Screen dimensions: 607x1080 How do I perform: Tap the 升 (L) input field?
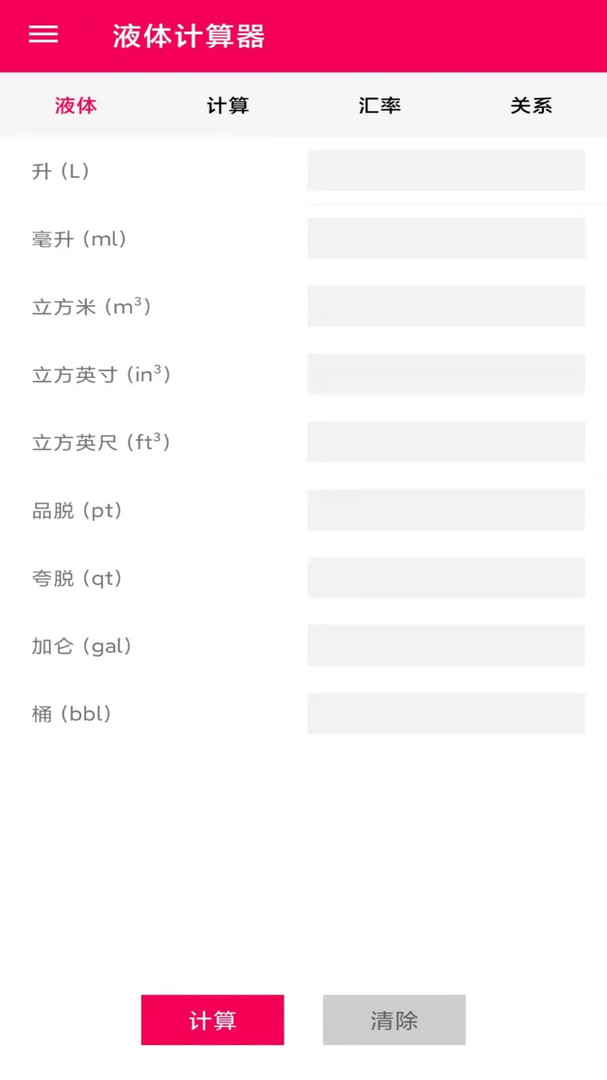coord(446,170)
